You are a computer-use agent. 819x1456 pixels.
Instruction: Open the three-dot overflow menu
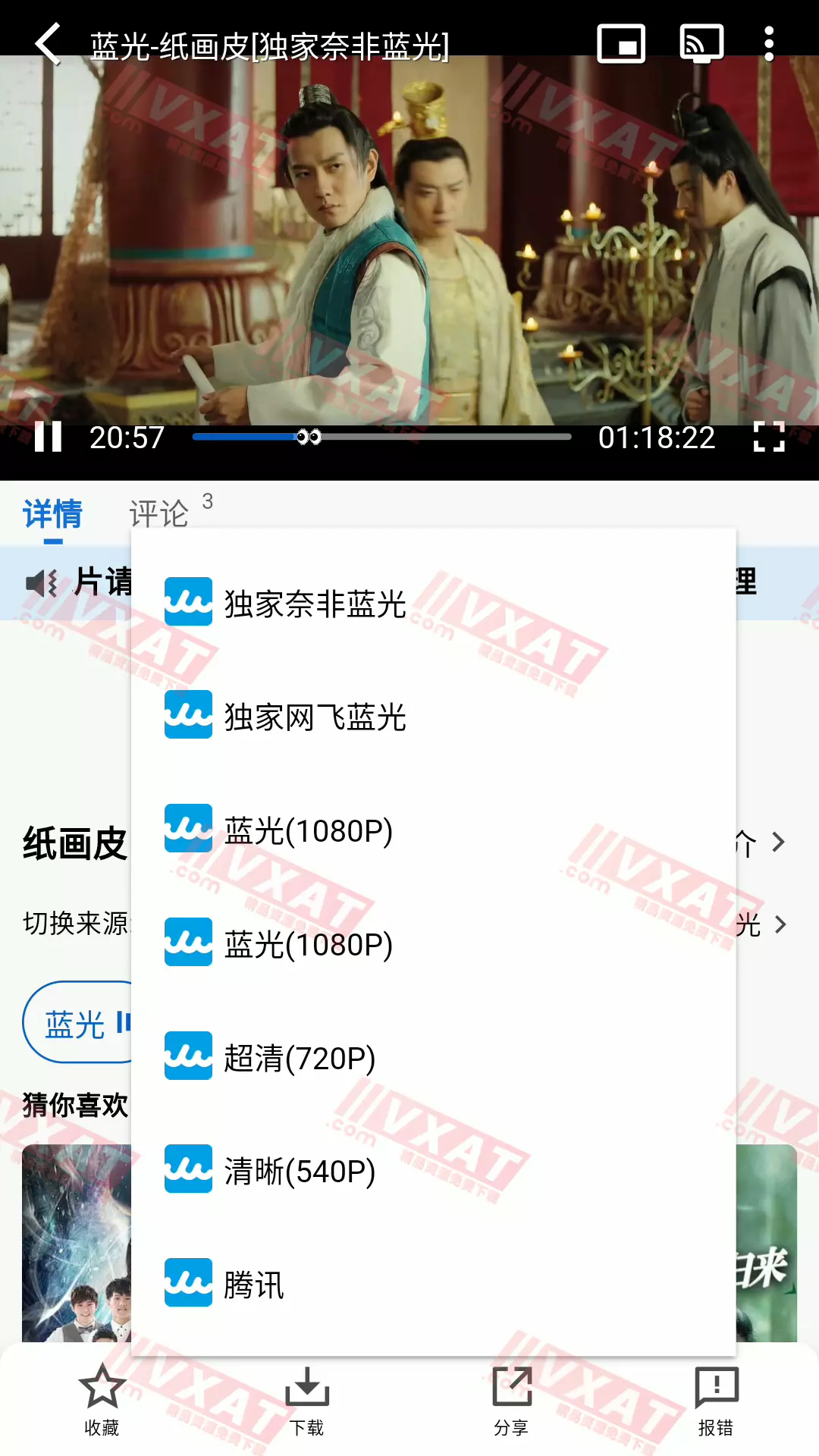pyautogui.click(x=769, y=44)
